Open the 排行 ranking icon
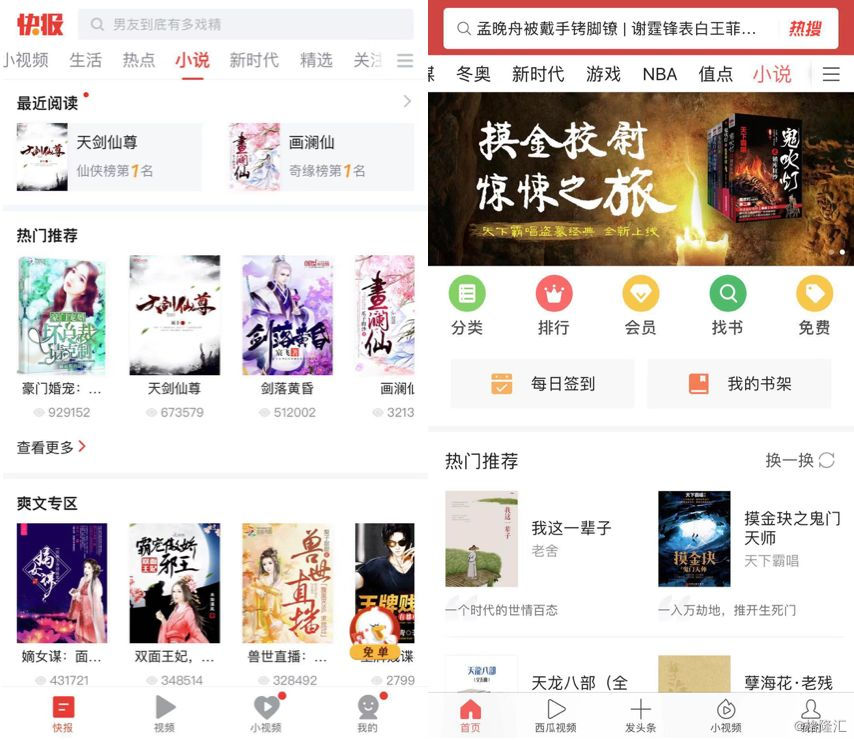The image size is (854, 740). (553, 306)
